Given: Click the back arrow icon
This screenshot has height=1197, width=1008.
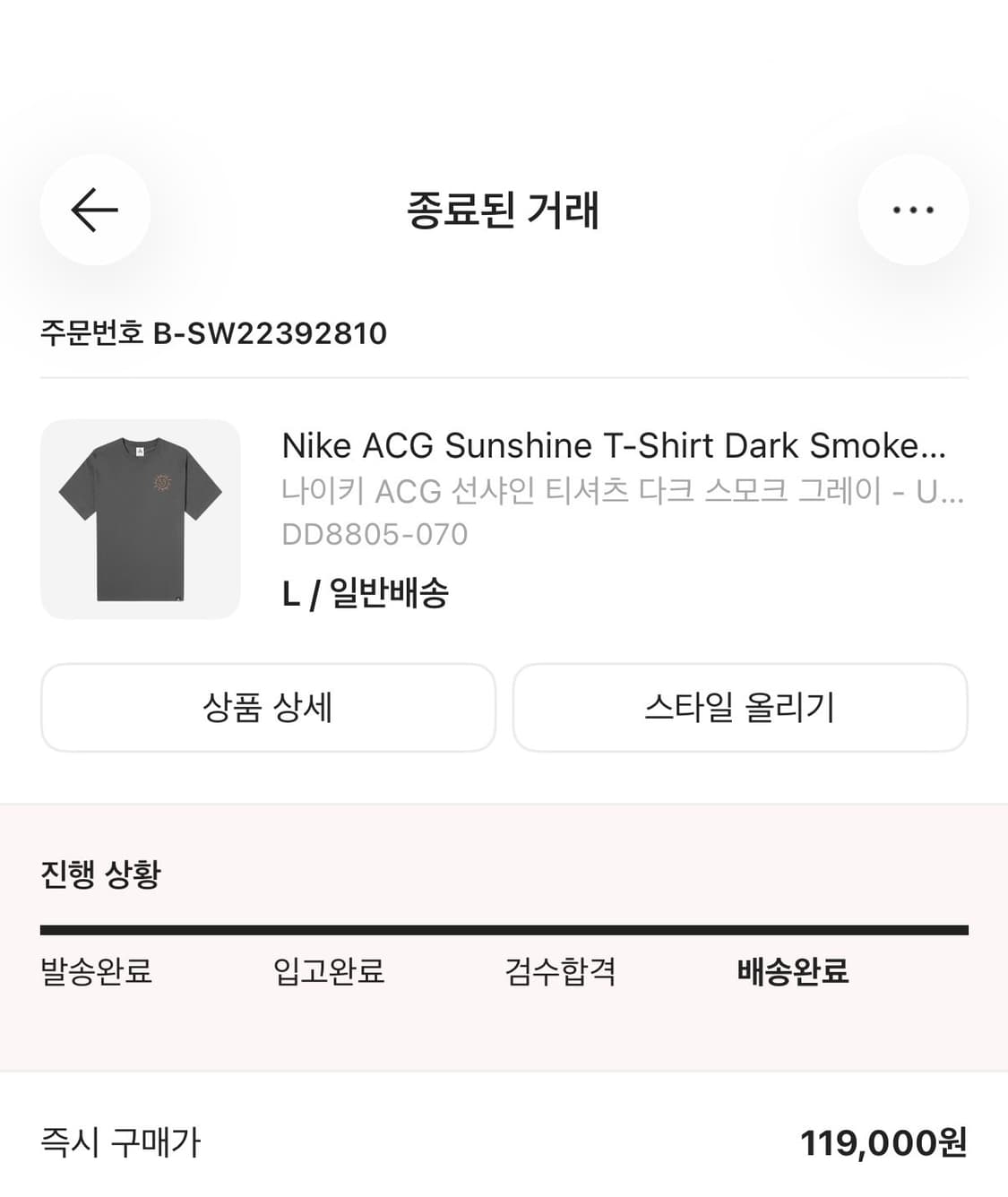Looking at the screenshot, I should [95, 209].
